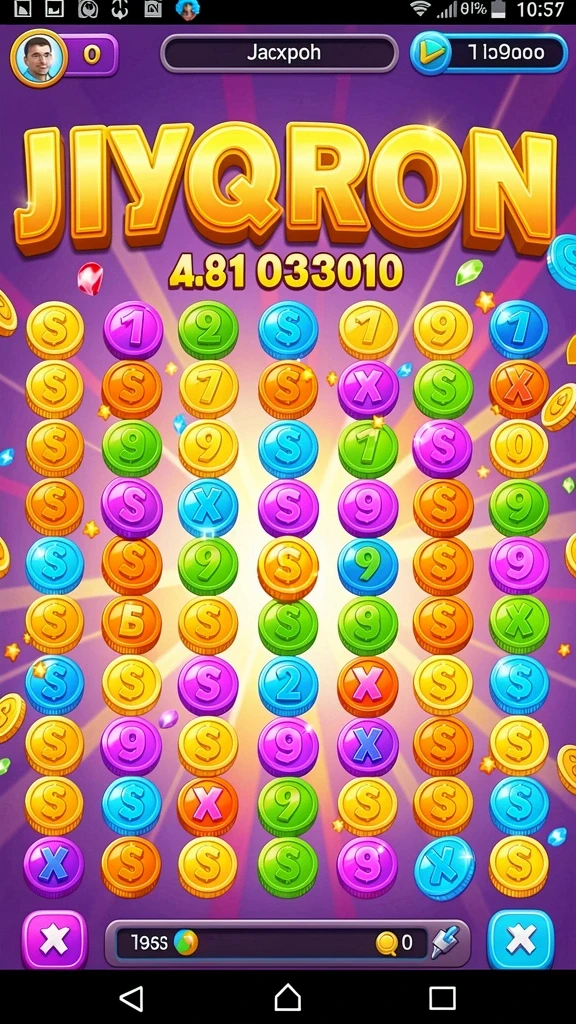Screen dimensions: 576x1024
Task: Tap the yellow coin marked 0
Action: point(519,448)
